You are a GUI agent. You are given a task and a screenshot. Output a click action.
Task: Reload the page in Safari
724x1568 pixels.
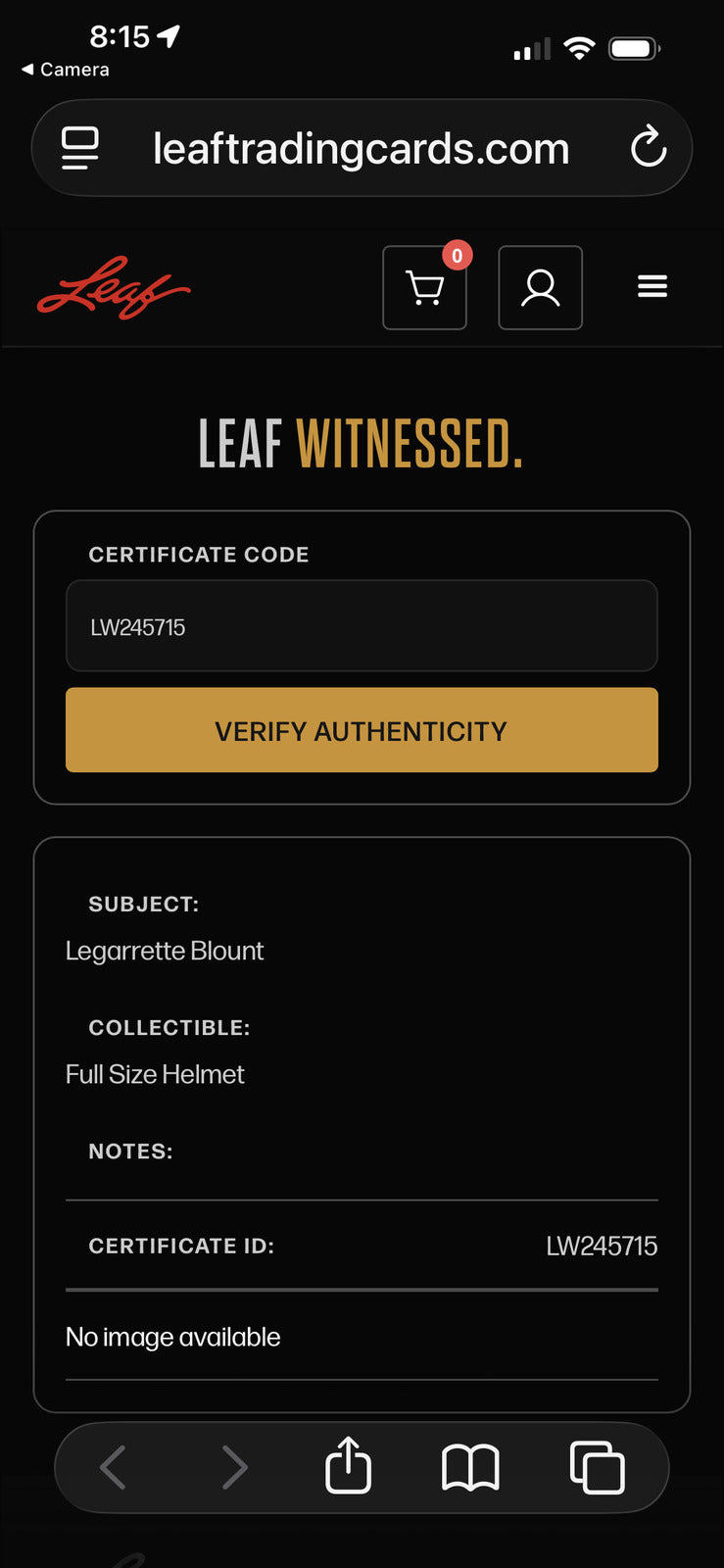(x=649, y=148)
